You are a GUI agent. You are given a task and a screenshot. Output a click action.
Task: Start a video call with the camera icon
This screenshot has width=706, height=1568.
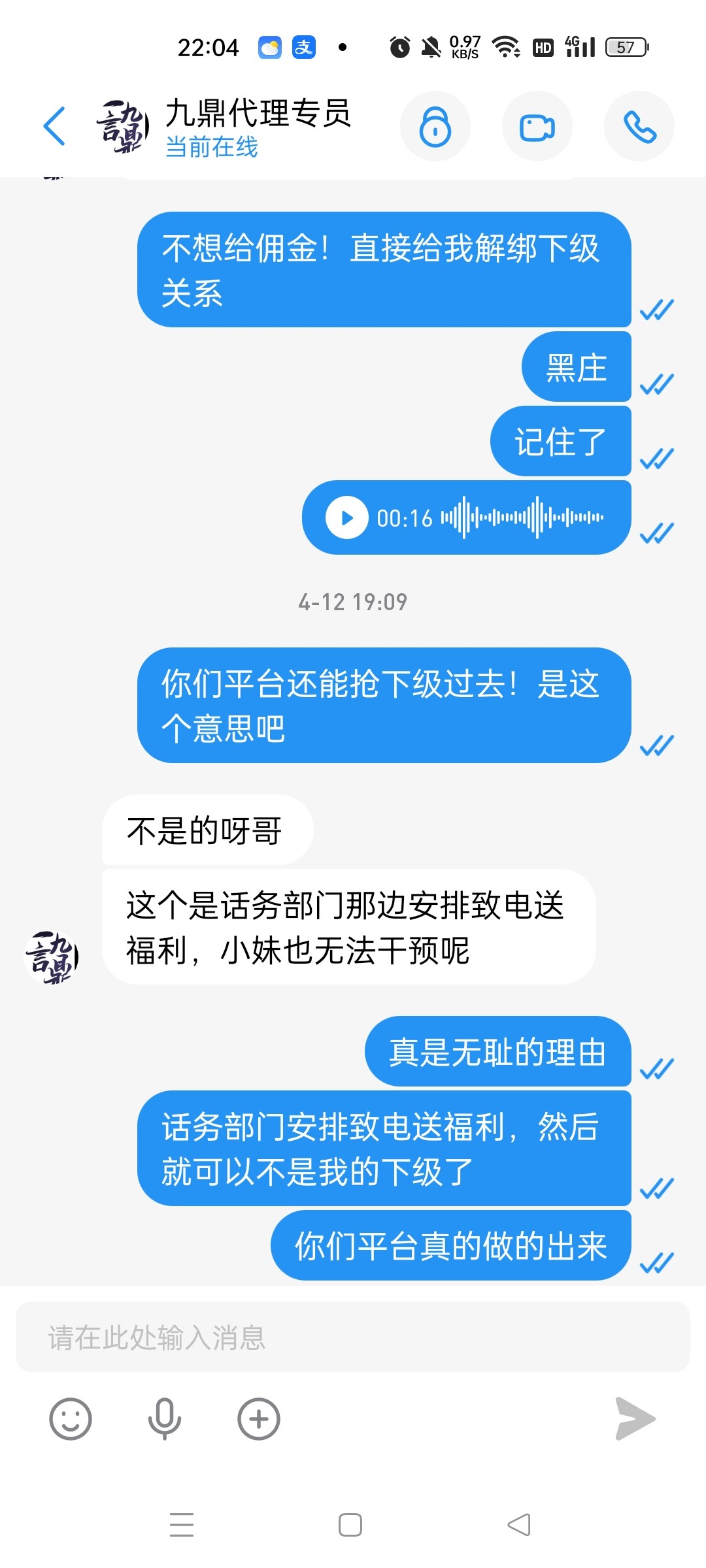click(537, 125)
